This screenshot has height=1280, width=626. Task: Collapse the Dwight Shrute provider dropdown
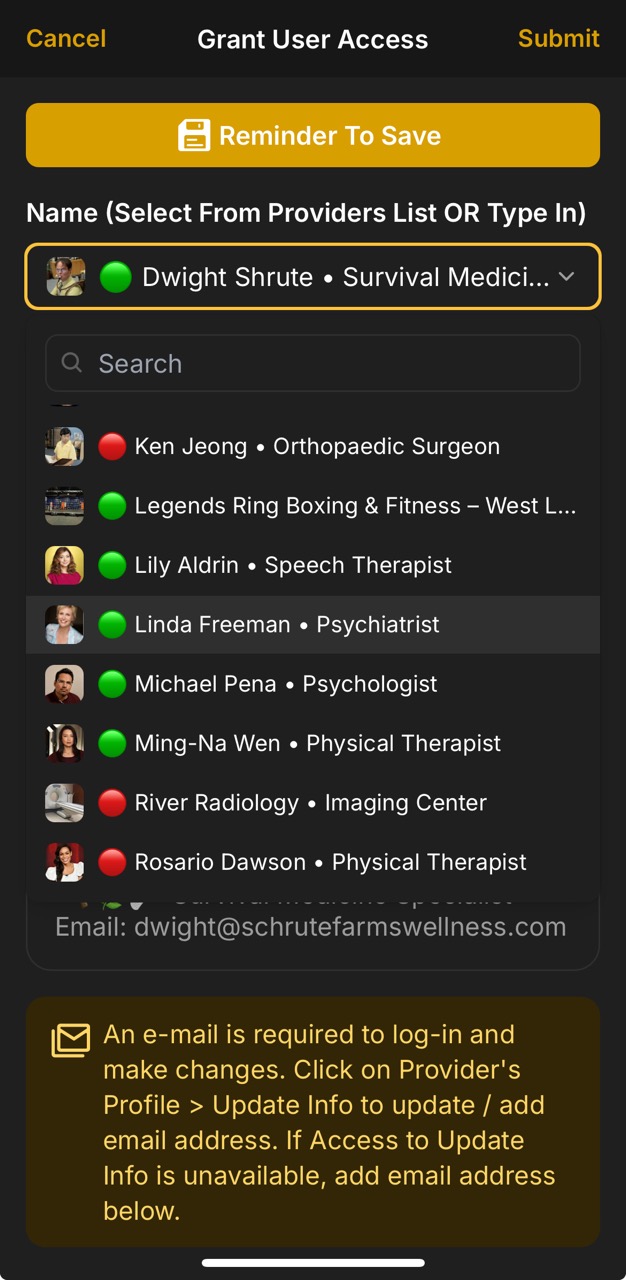point(566,277)
